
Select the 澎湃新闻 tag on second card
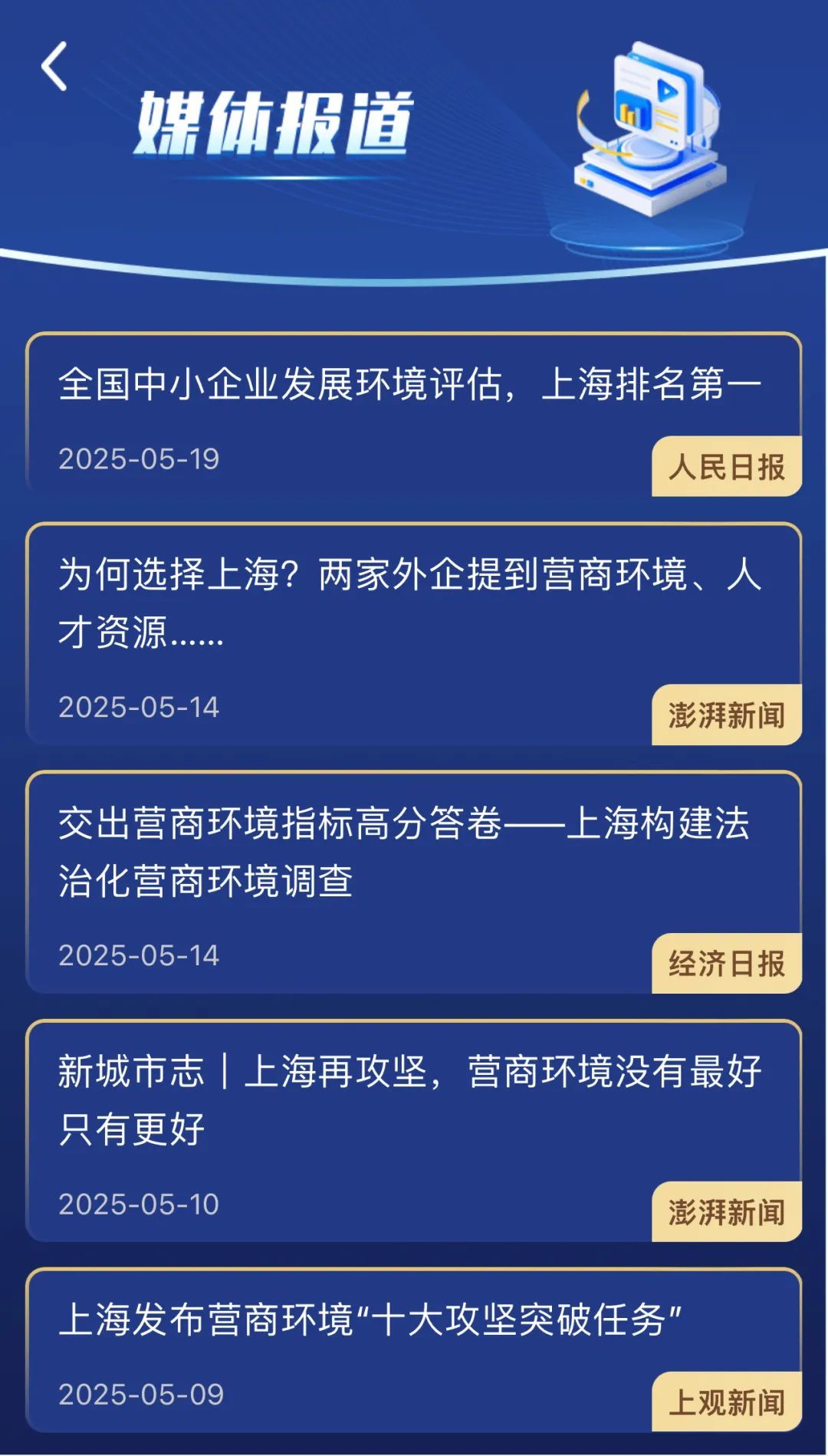coord(727,713)
